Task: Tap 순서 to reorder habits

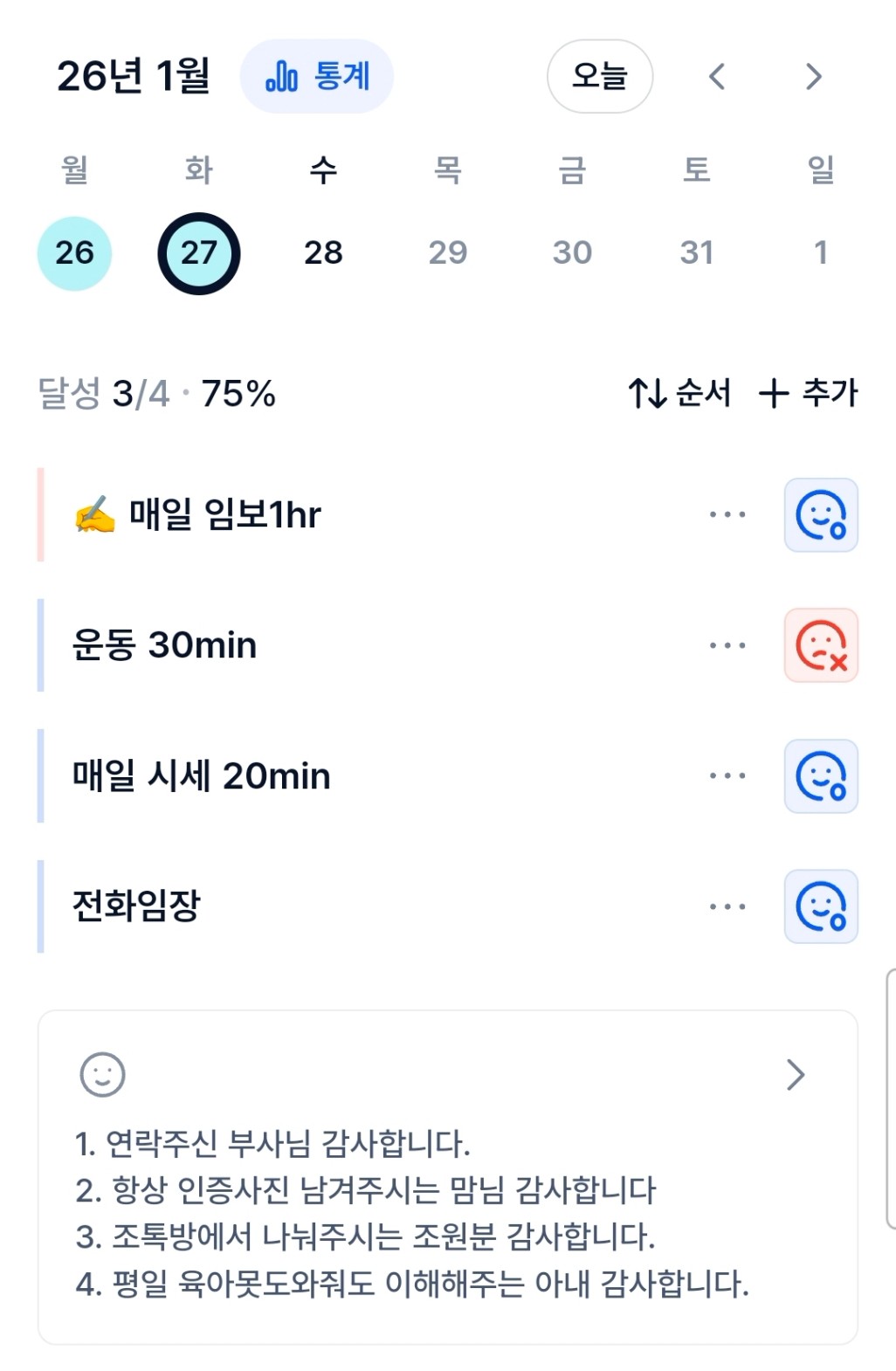Action: 679,393
